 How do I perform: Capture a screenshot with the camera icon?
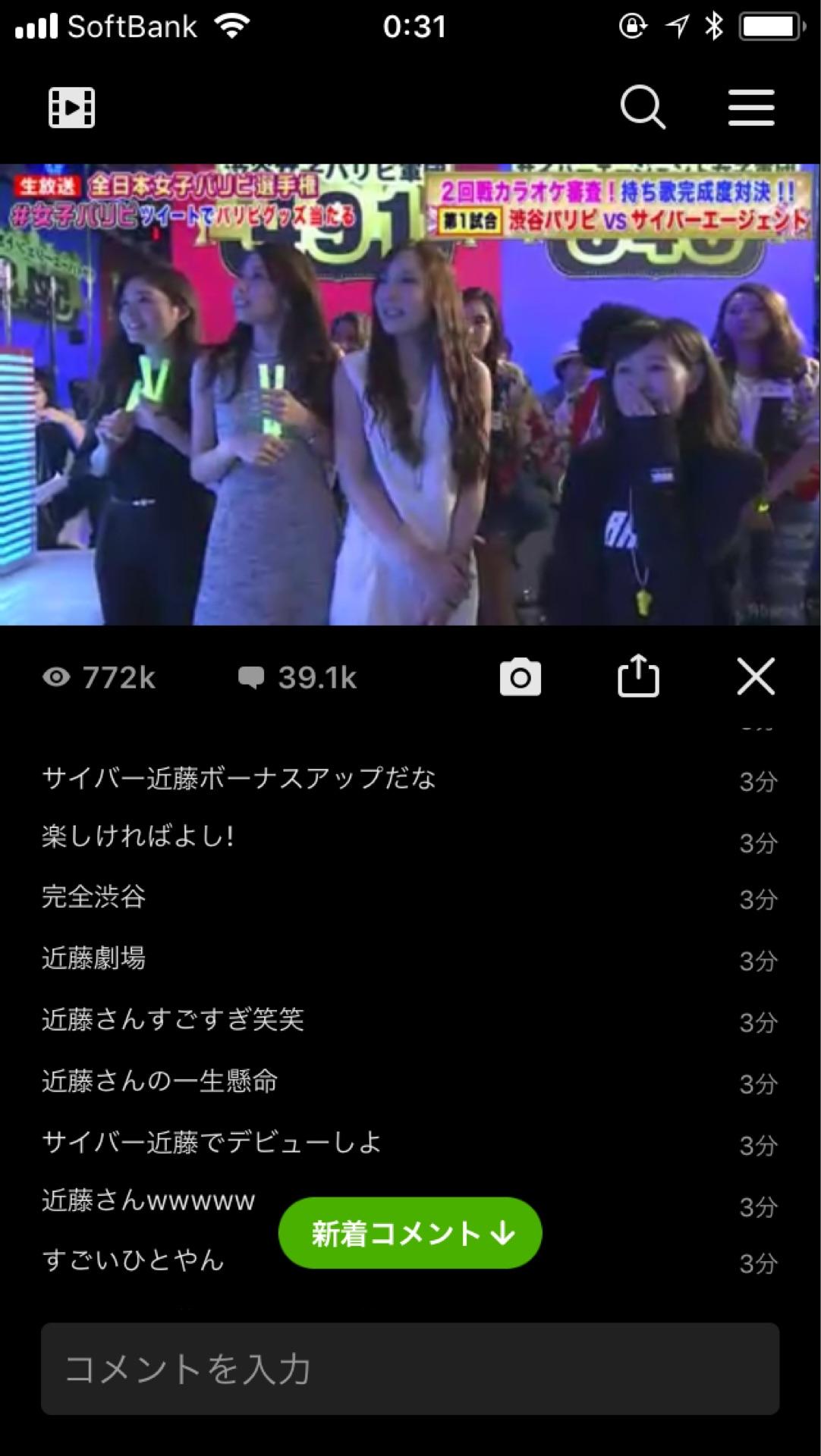click(x=519, y=678)
